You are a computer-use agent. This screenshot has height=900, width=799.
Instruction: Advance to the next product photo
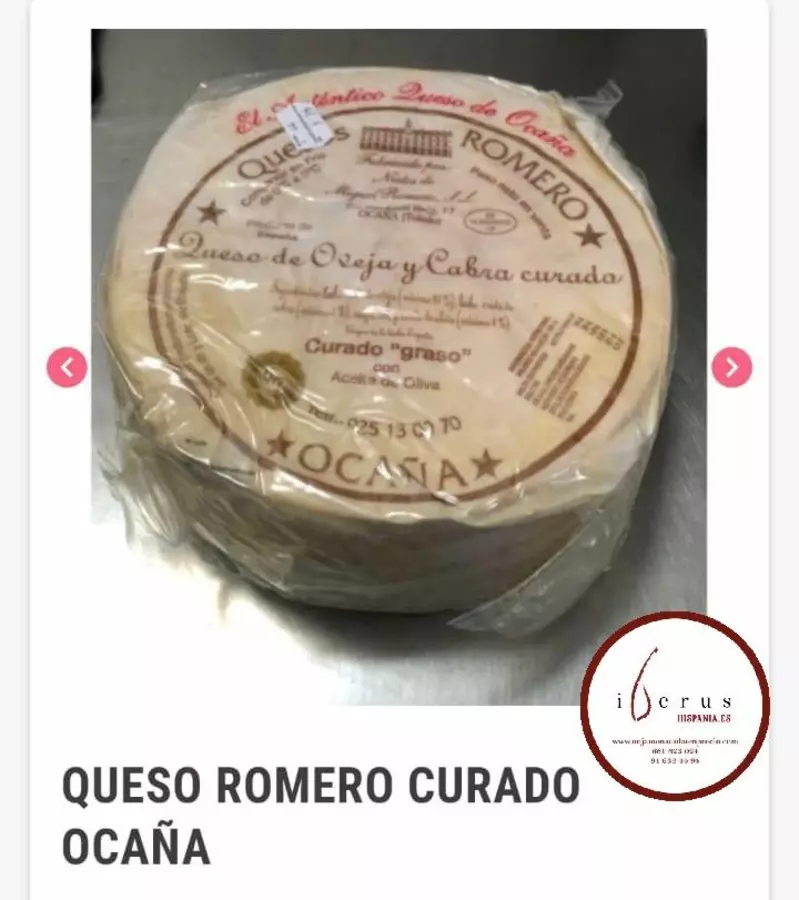(731, 368)
